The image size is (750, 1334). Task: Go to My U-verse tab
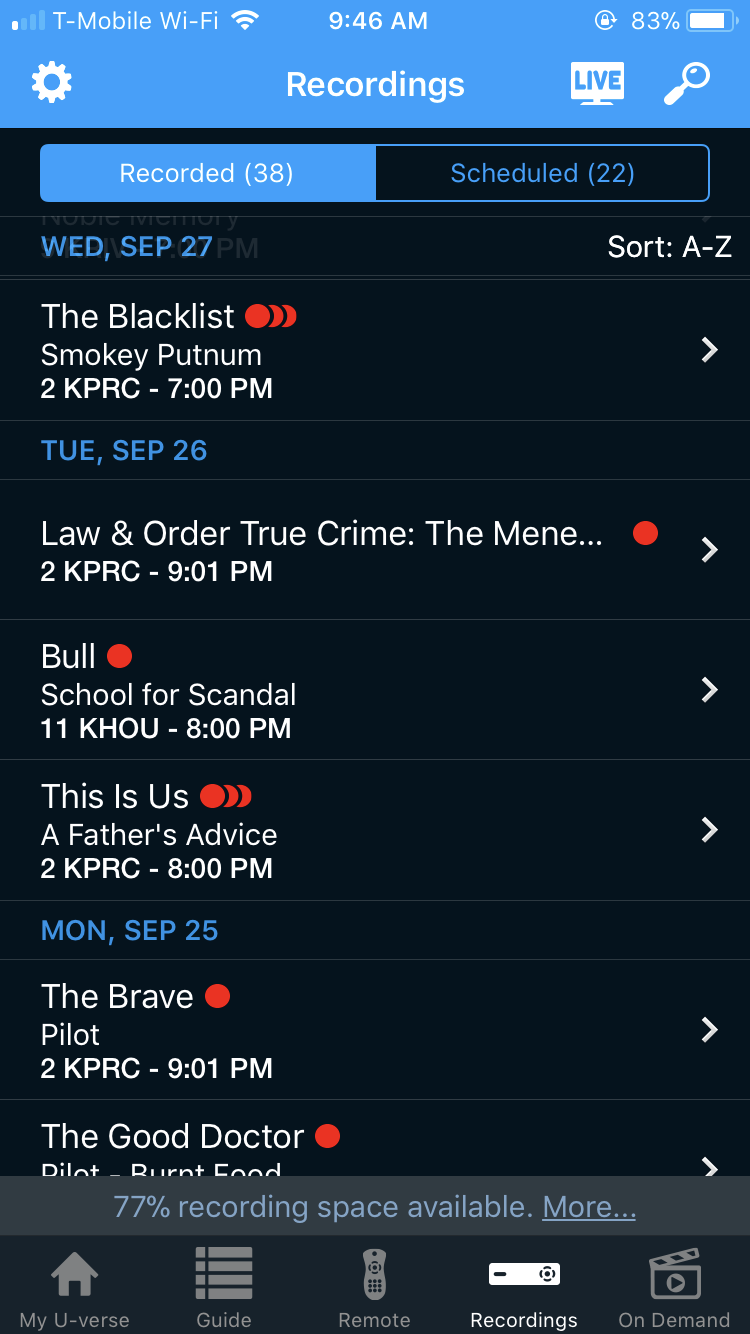tap(75, 1286)
